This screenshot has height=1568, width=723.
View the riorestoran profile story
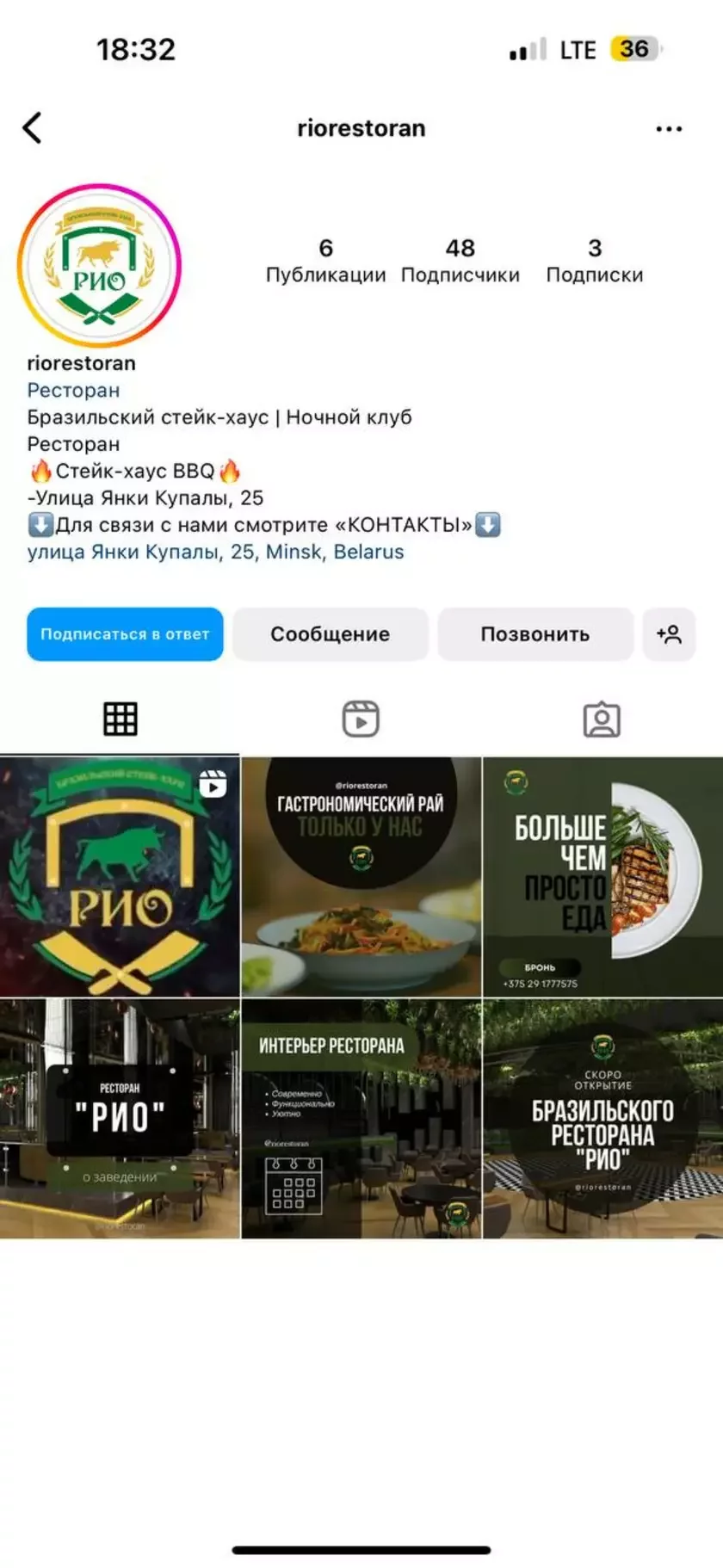point(100,266)
